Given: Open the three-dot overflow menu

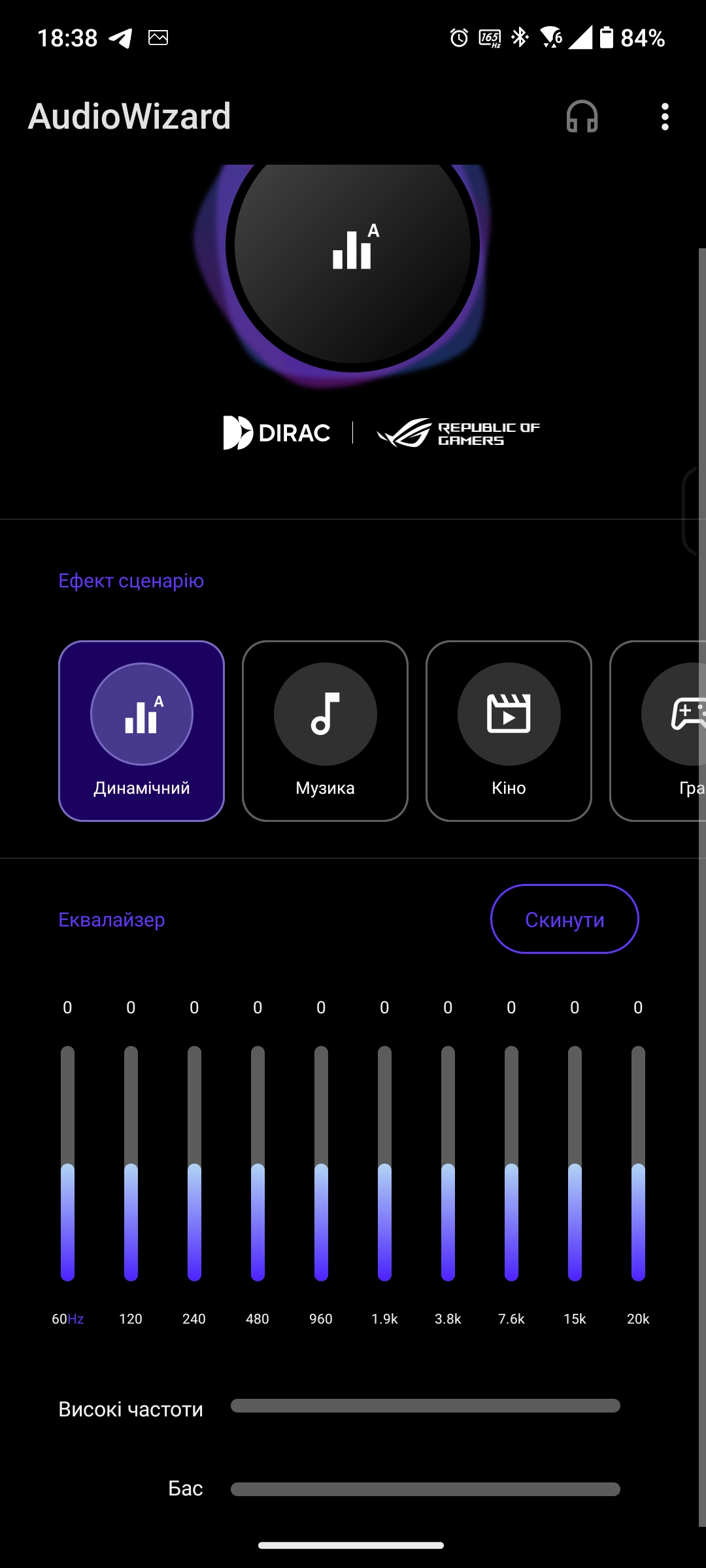Looking at the screenshot, I should point(665,117).
